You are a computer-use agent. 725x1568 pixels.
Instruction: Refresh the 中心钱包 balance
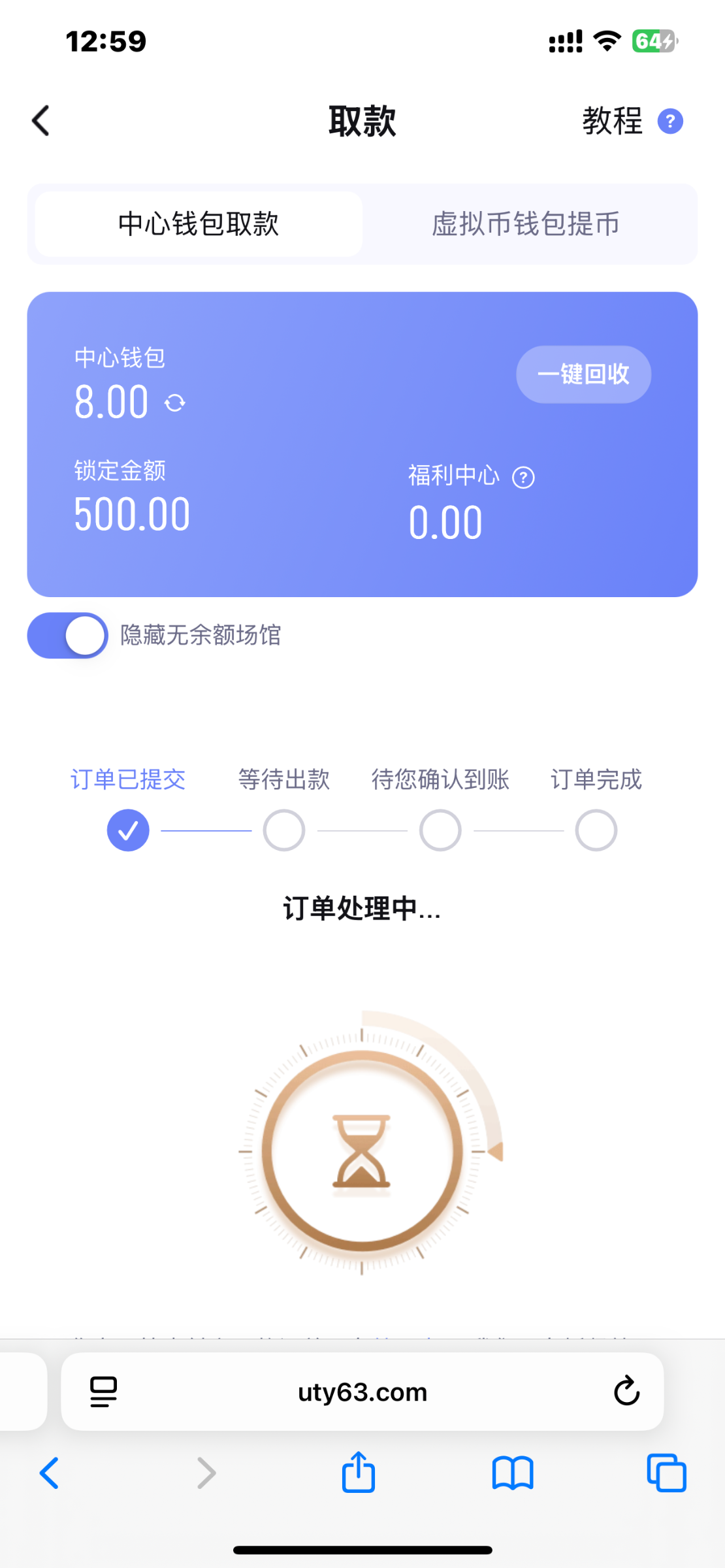coord(175,402)
